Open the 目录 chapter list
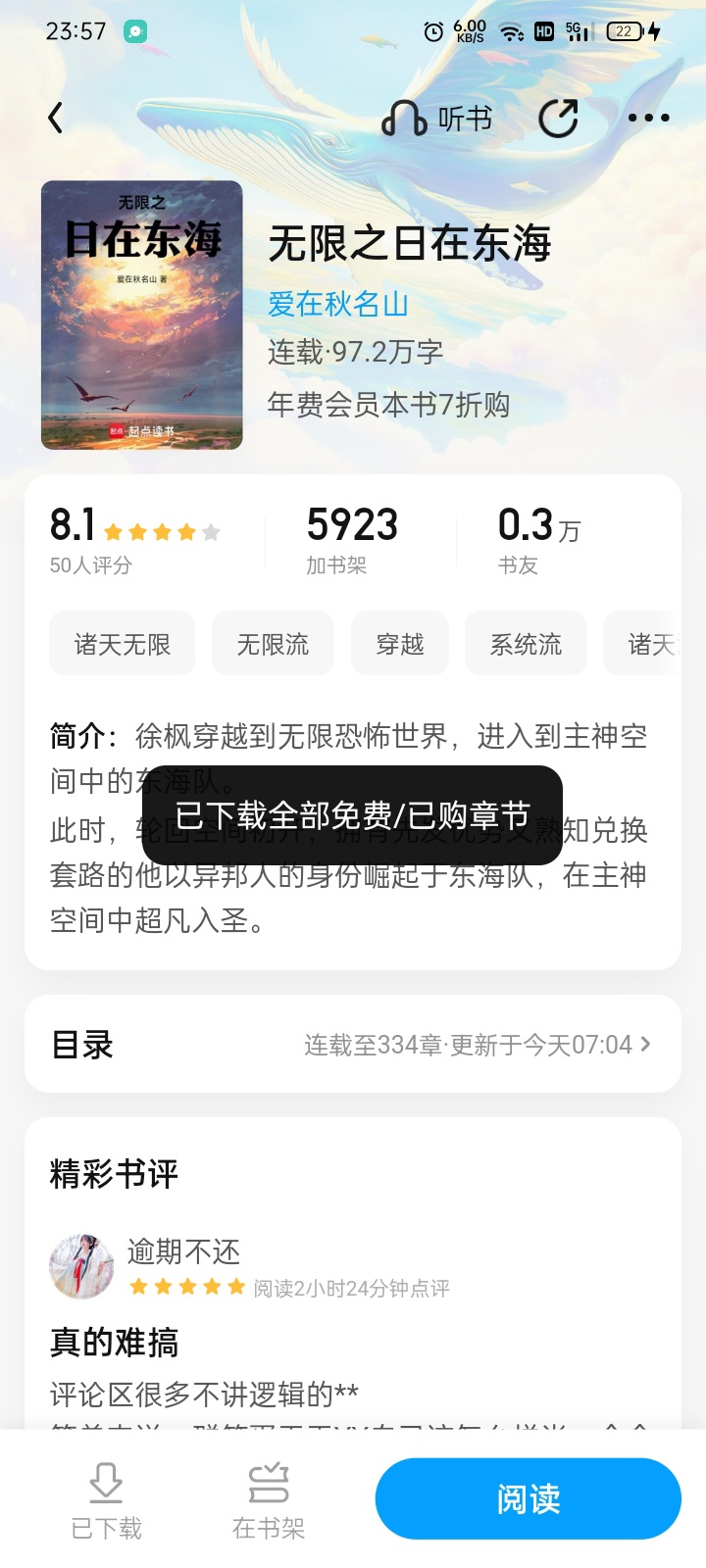This screenshot has height=1568, width=706. [x=353, y=1045]
